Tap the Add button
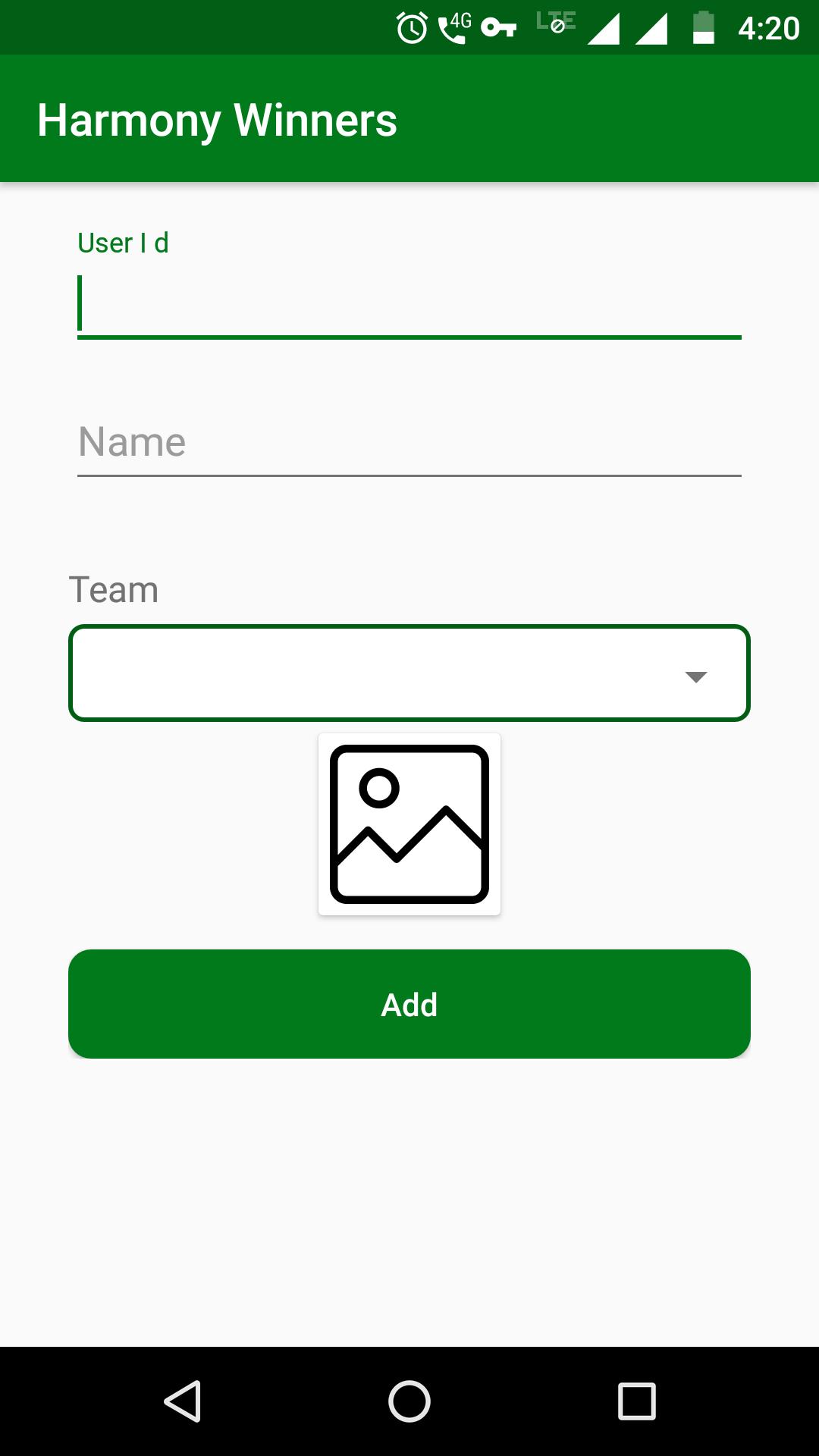Viewport: 819px width, 1456px height. tap(409, 1004)
